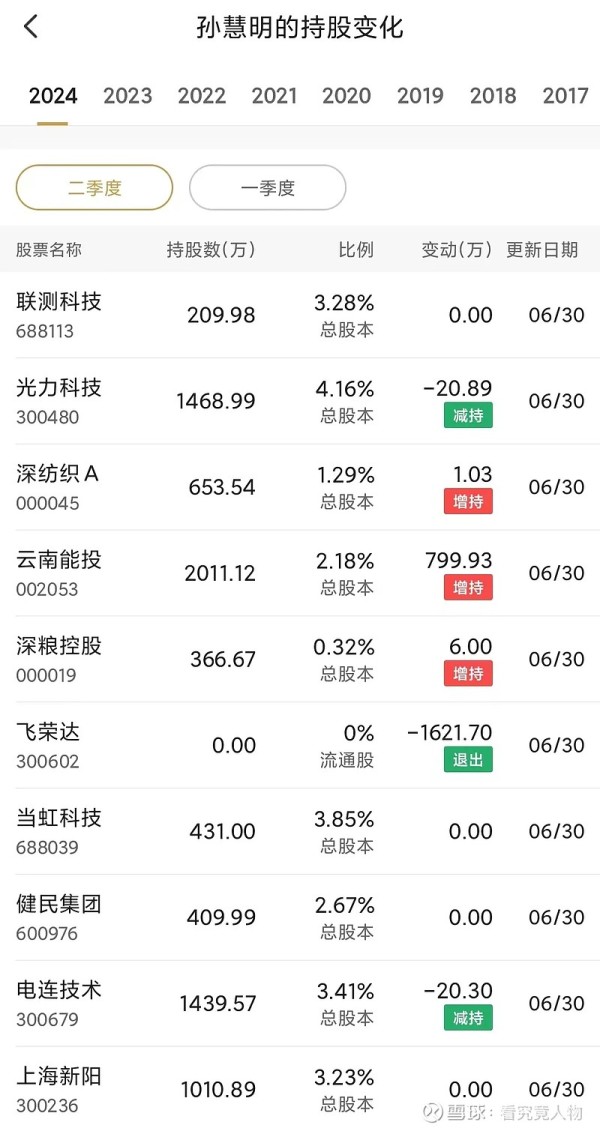Open the 健民集团 stock row
Viewport: 600px width, 1131px height.
click(300, 917)
